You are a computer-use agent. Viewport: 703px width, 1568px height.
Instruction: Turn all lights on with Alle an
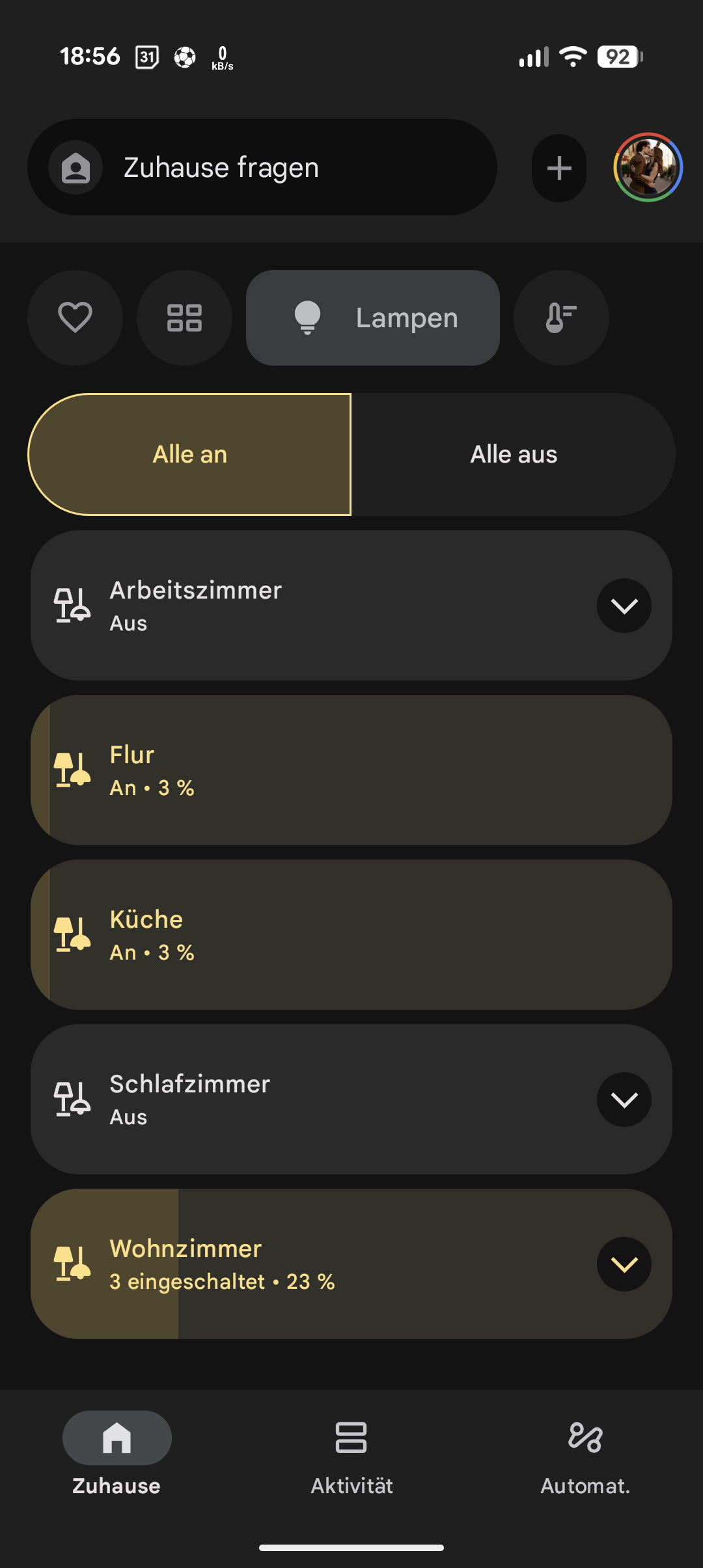[x=189, y=454]
